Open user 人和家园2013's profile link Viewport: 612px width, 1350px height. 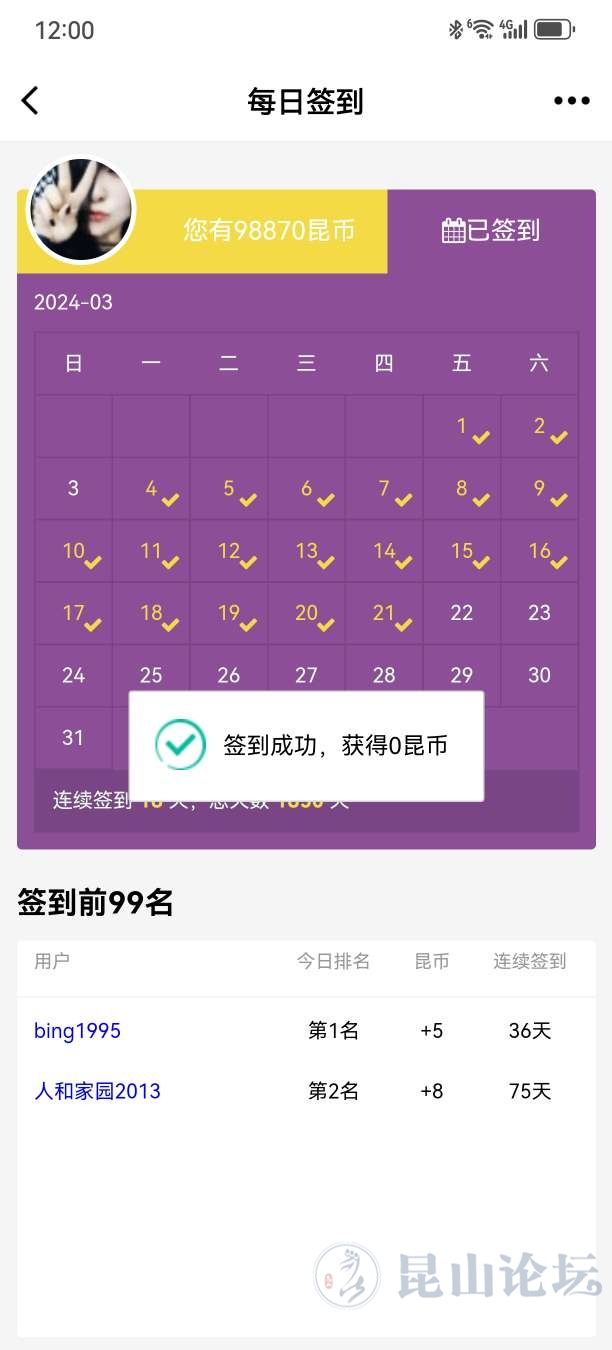click(97, 1091)
